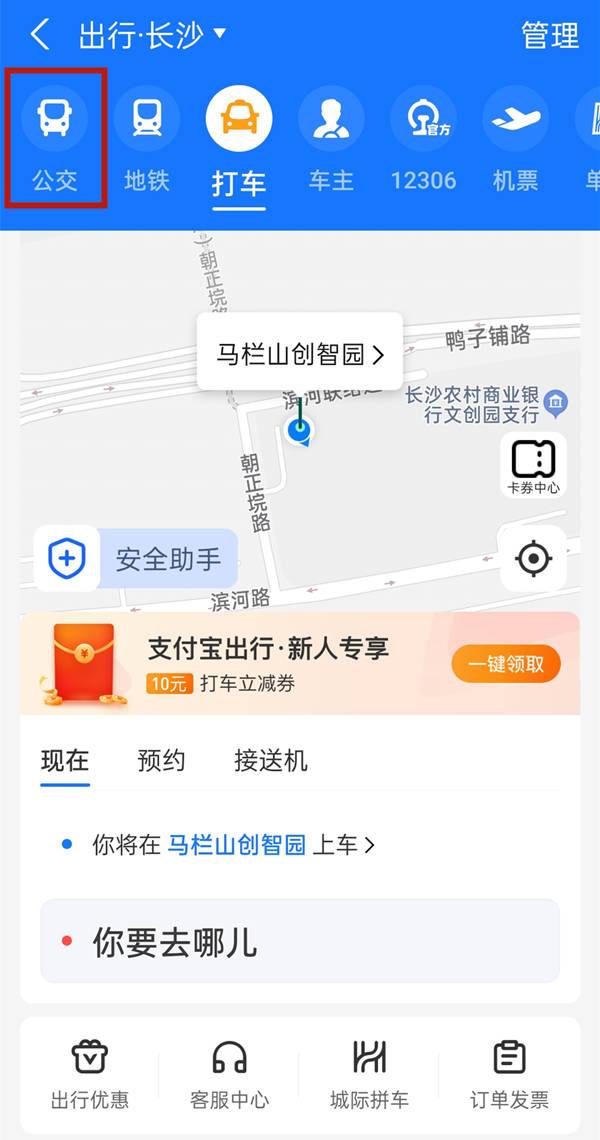Switch to the 机票 tab
Image resolution: width=600 pixels, height=1140 pixels.
coord(515,137)
